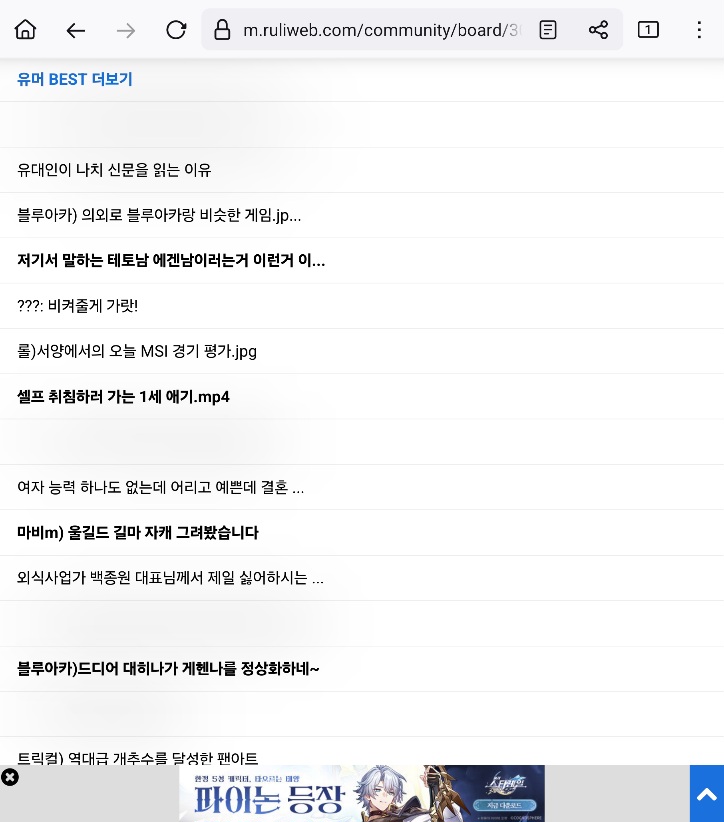Open post 블루아카) 의외로 블루아카랑 비슷한 게임

[x=159, y=215]
